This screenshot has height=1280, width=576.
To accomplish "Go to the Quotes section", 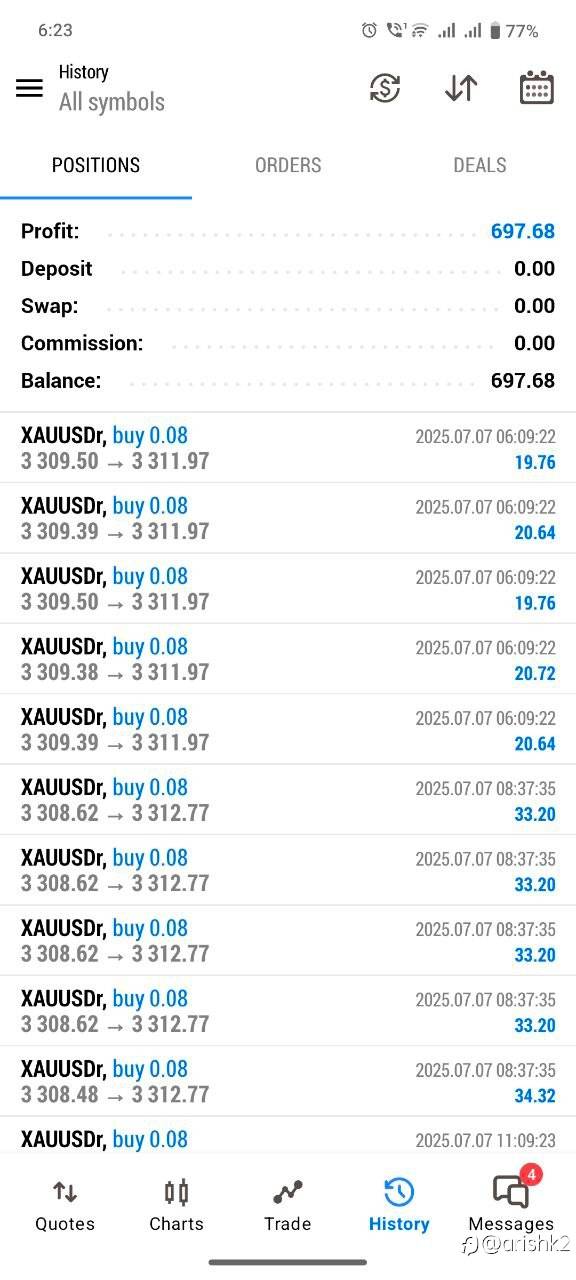I will click(x=65, y=1205).
